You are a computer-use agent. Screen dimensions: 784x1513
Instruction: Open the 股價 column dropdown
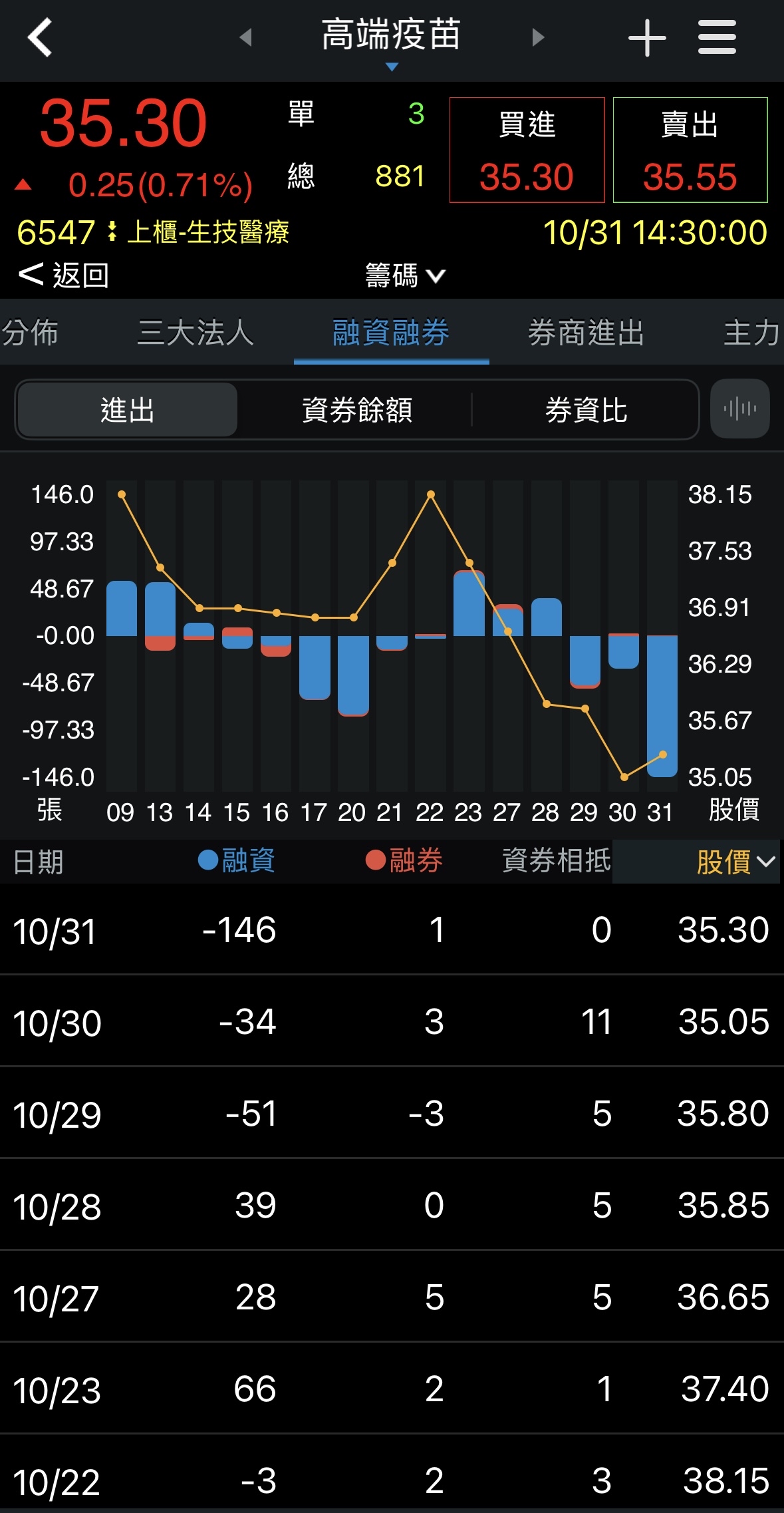coord(735,862)
